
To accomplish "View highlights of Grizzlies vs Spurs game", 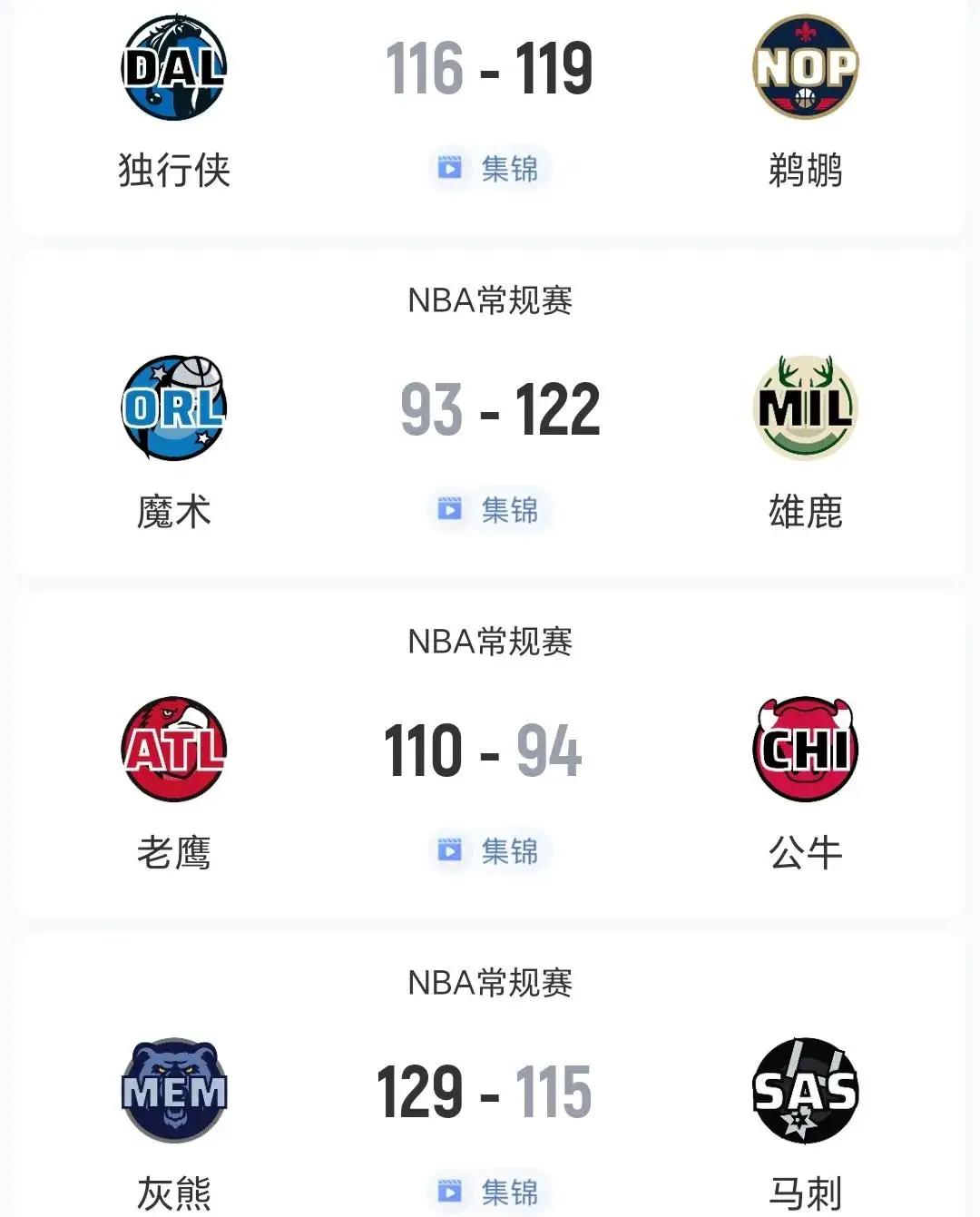I will pos(490,1192).
